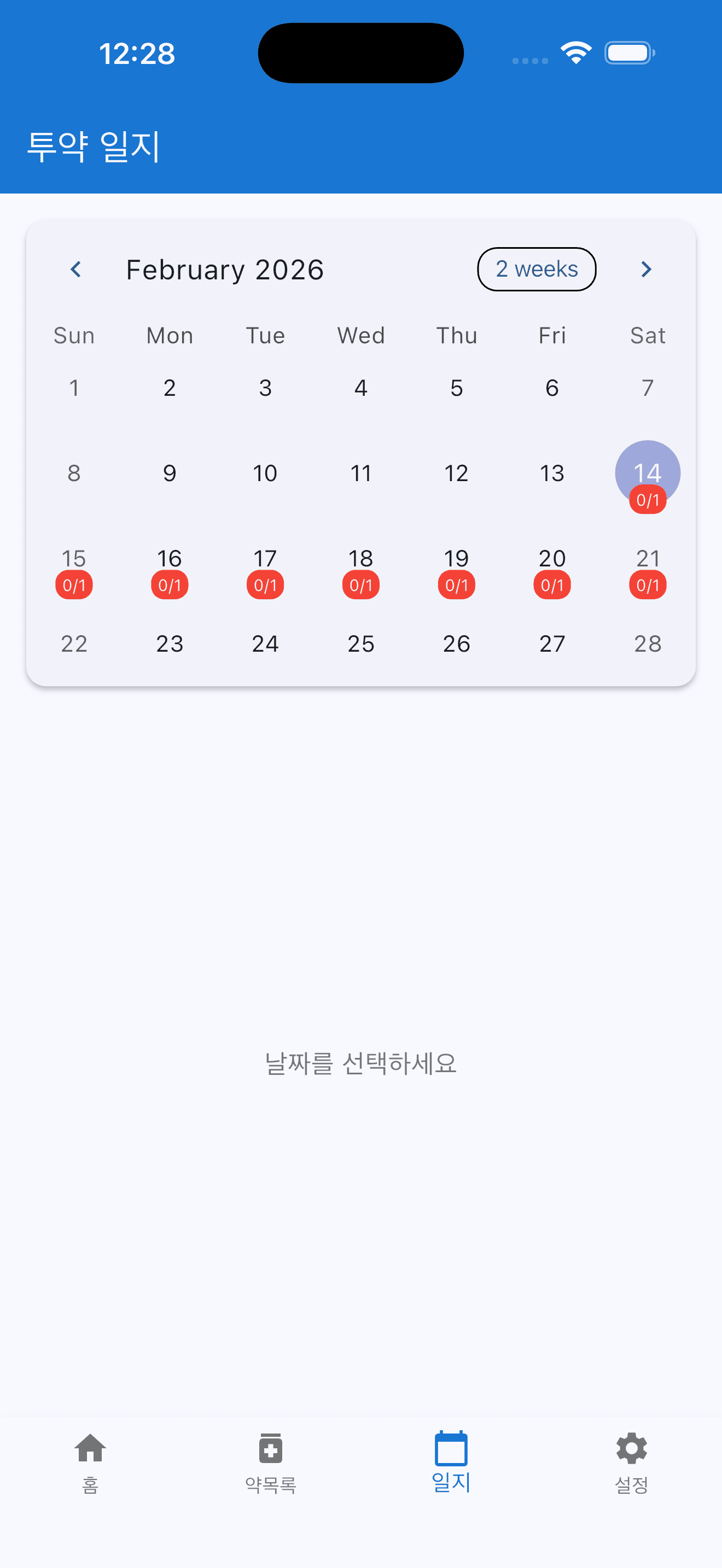Navigate to previous month with left chevron
The image size is (722, 1568).
[x=75, y=268]
